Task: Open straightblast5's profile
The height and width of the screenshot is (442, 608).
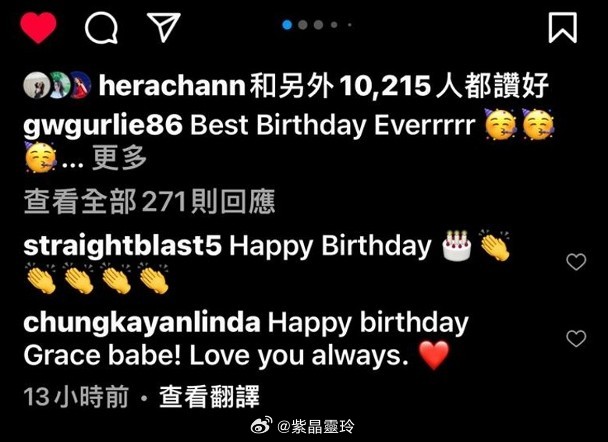Action: pyautogui.click(x=125, y=245)
